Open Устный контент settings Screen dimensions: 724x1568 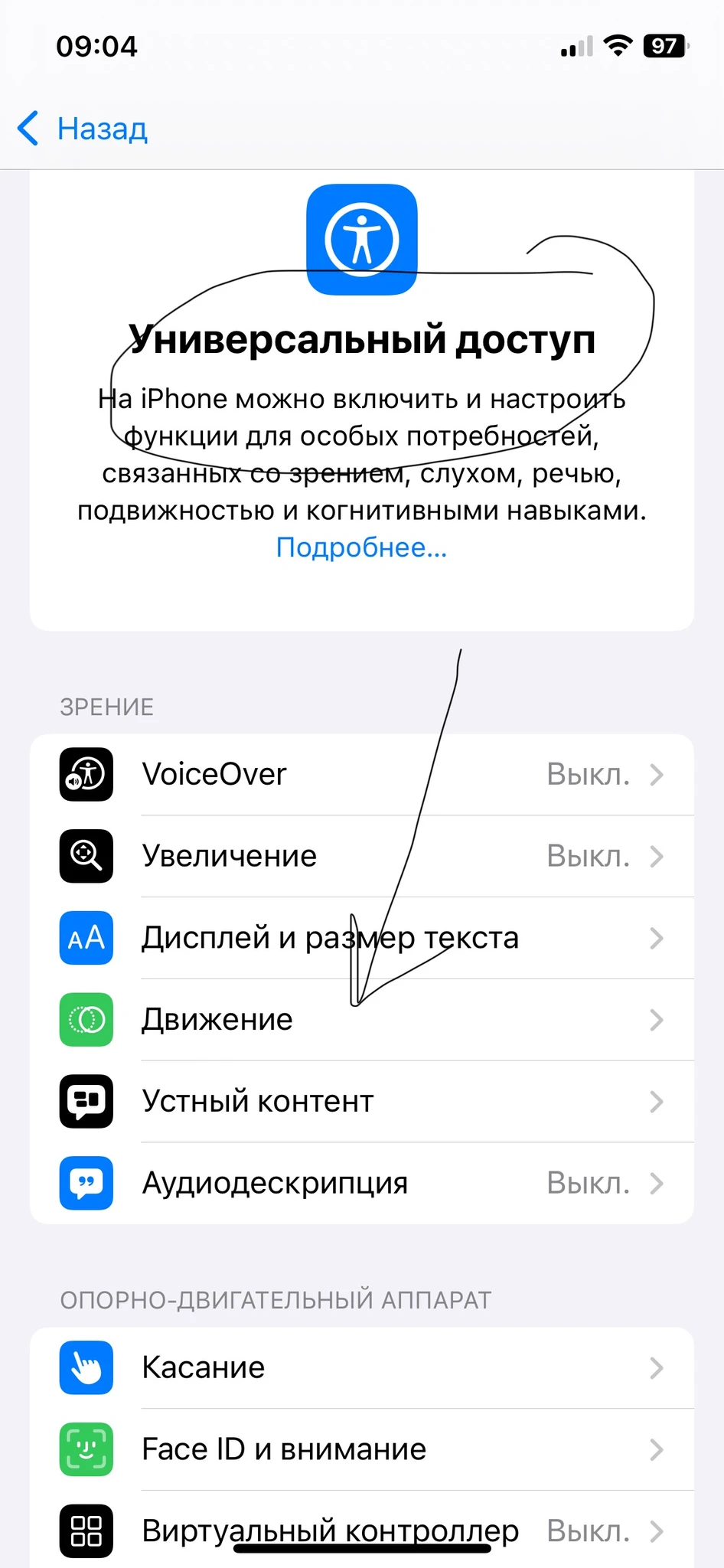pos(361,1102)
